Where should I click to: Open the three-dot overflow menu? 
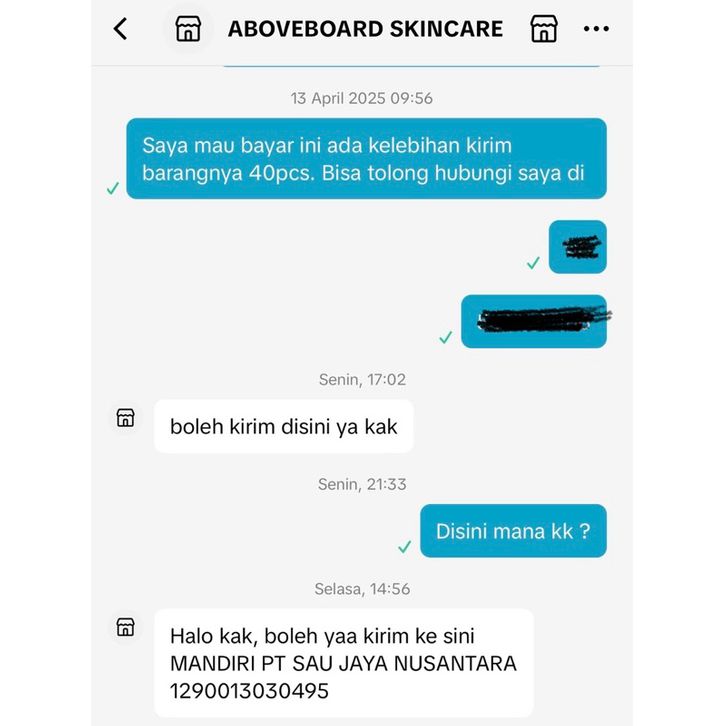pyautogui.click(x=596, y=29)
